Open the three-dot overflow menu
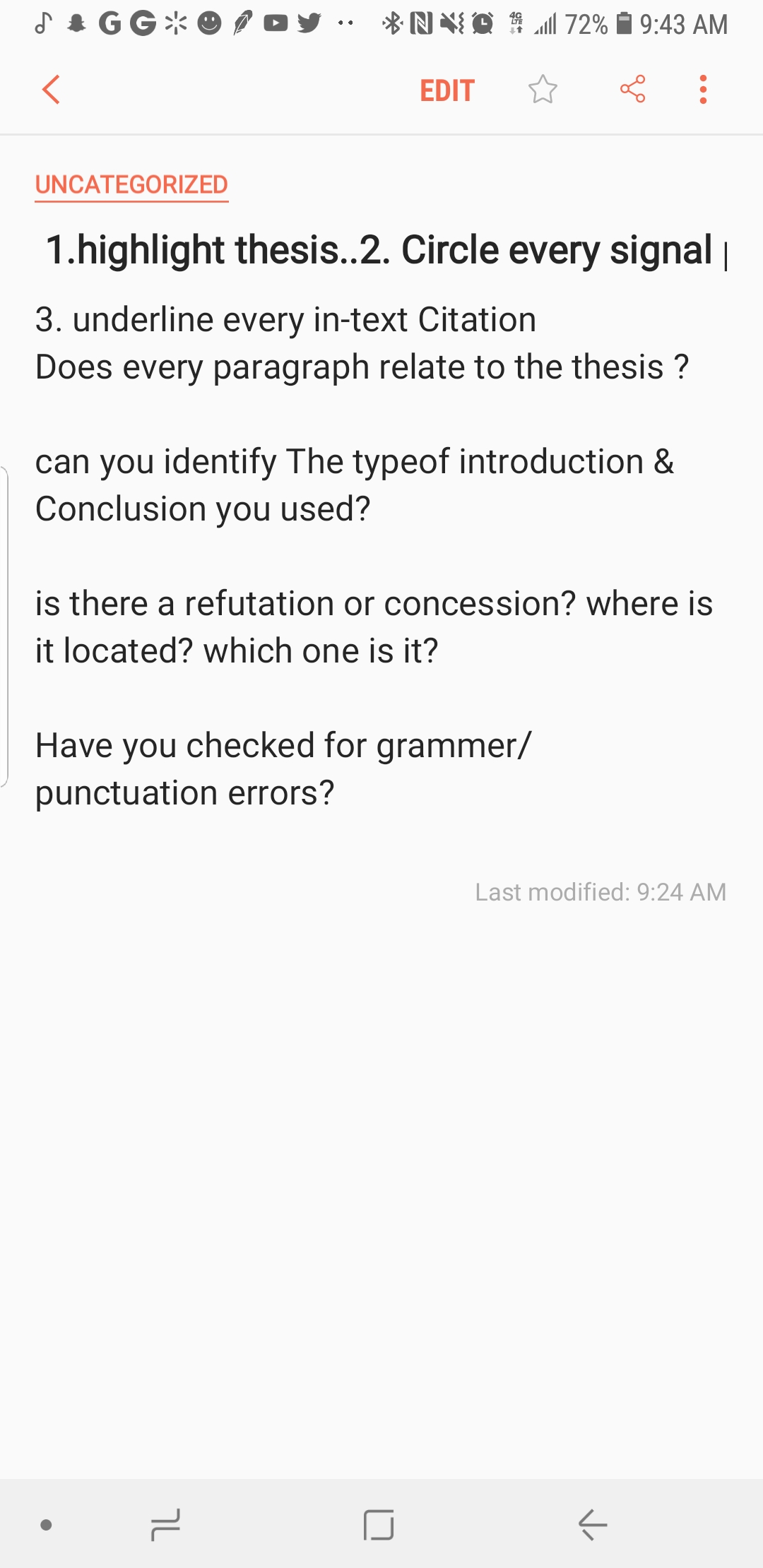The width and height of the screenshot is (763, 1568). point(702,90)
